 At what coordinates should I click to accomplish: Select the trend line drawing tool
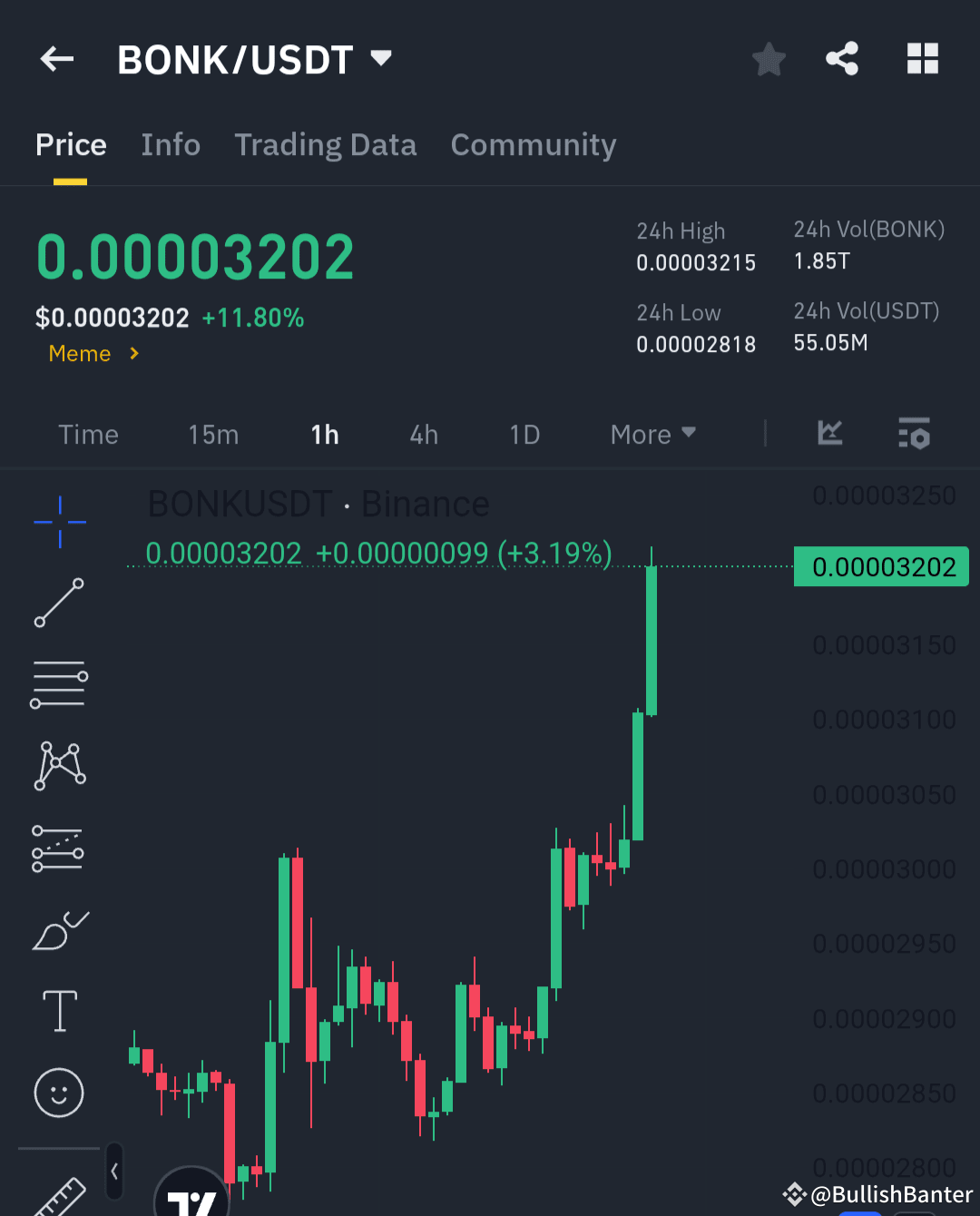59,603
